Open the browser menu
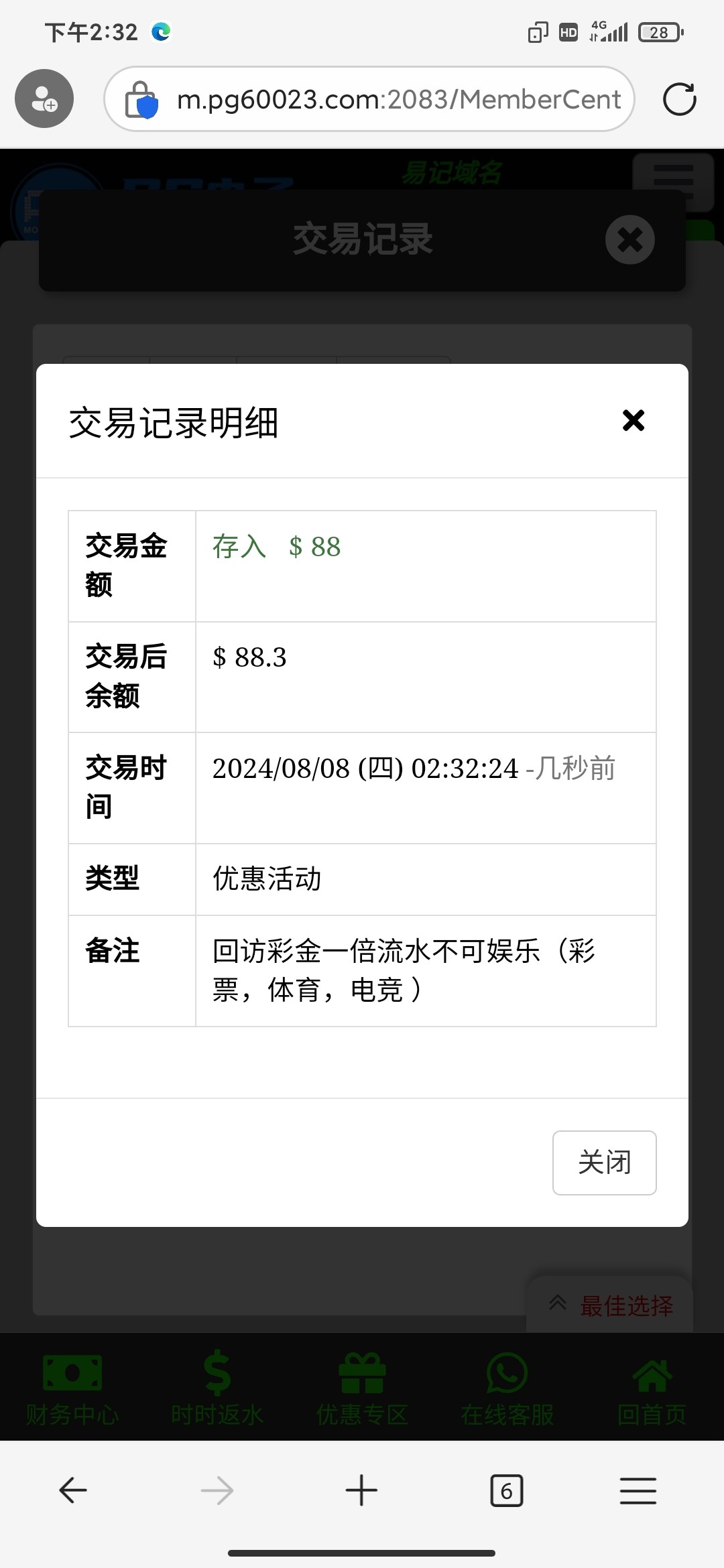724x1568 pixels. pyautogui.click(x=638, y=1491)
